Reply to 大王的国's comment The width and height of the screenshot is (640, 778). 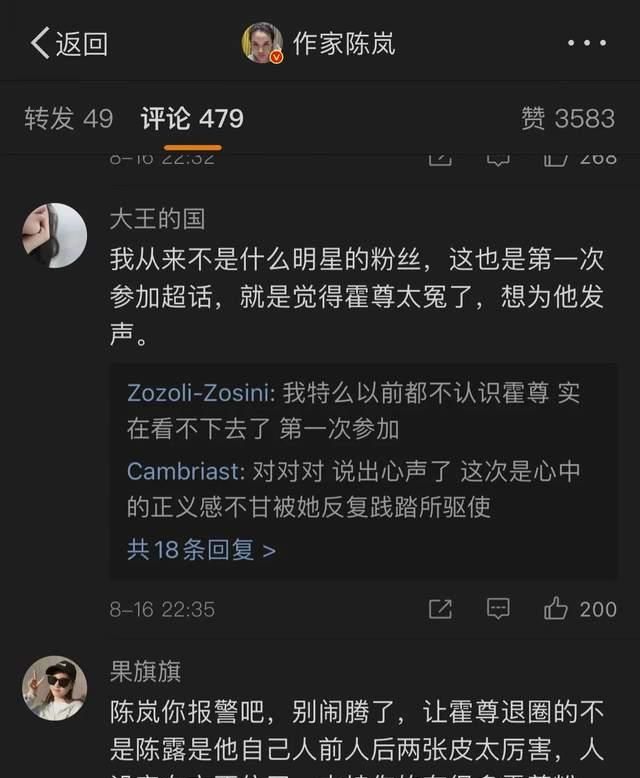pyautogui.click(x=498, y=608)
